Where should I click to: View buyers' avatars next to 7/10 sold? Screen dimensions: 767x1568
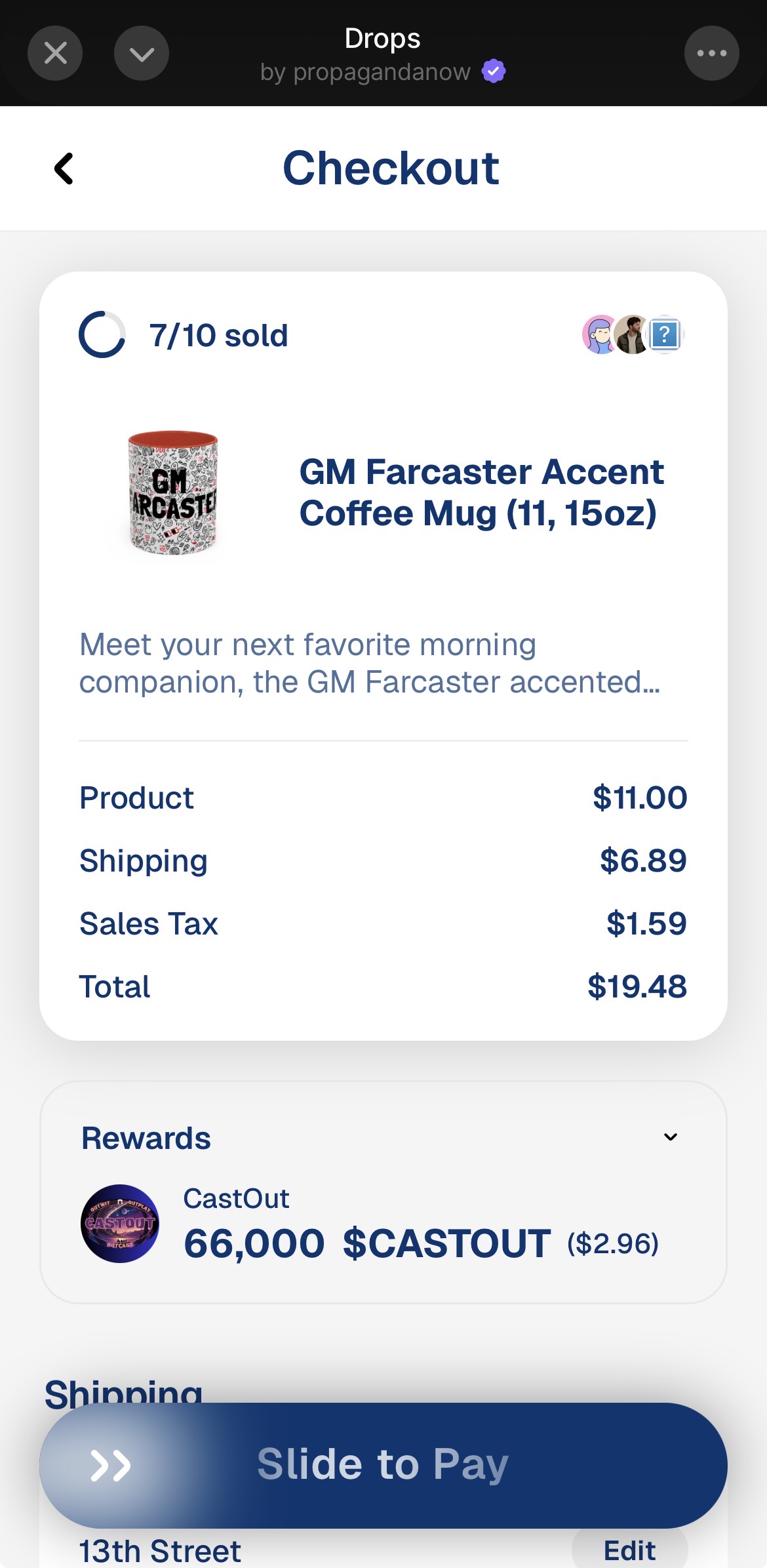click(633, 335)
